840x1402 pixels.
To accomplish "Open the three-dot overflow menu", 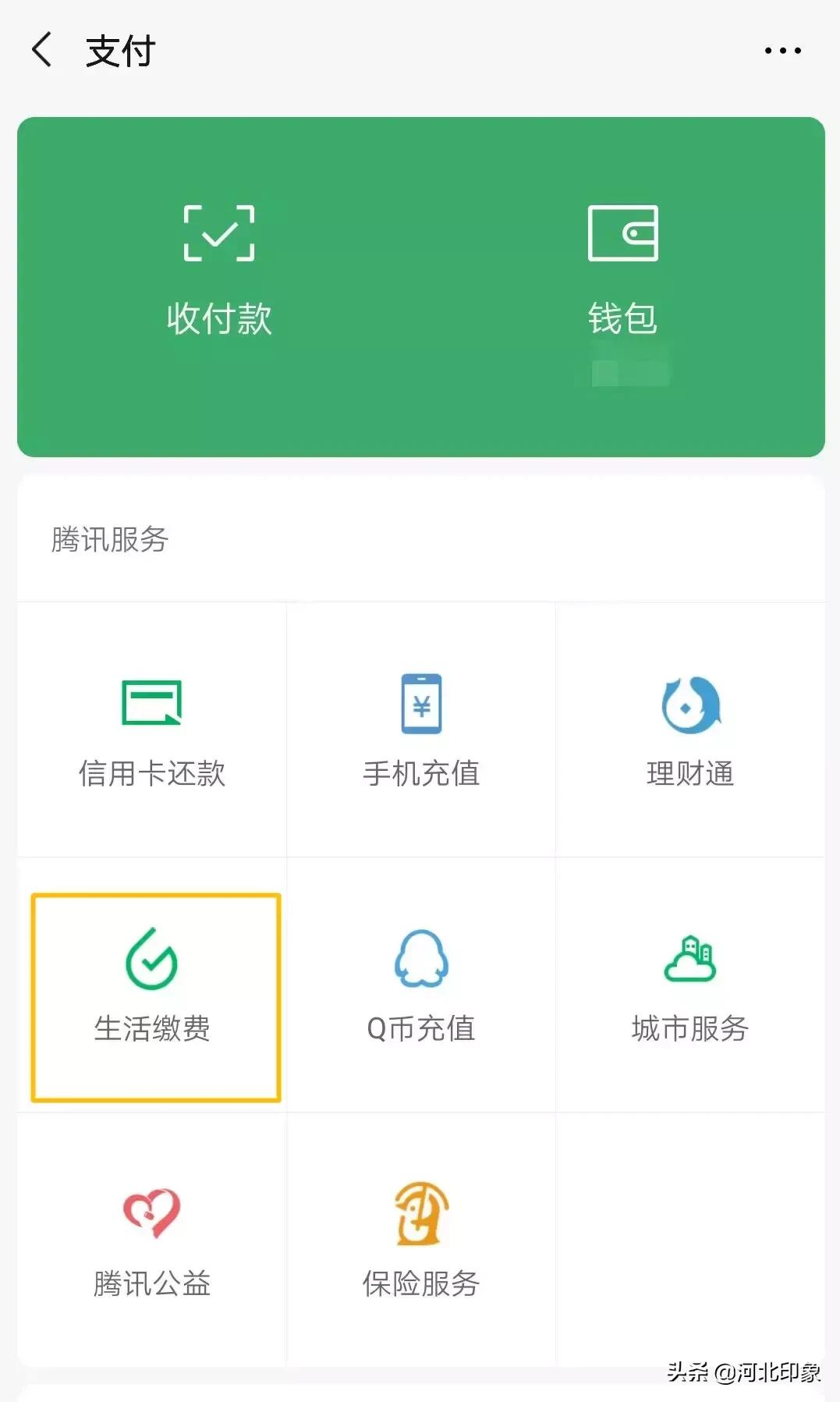I will pyautogui.click(x=782, y=51).
